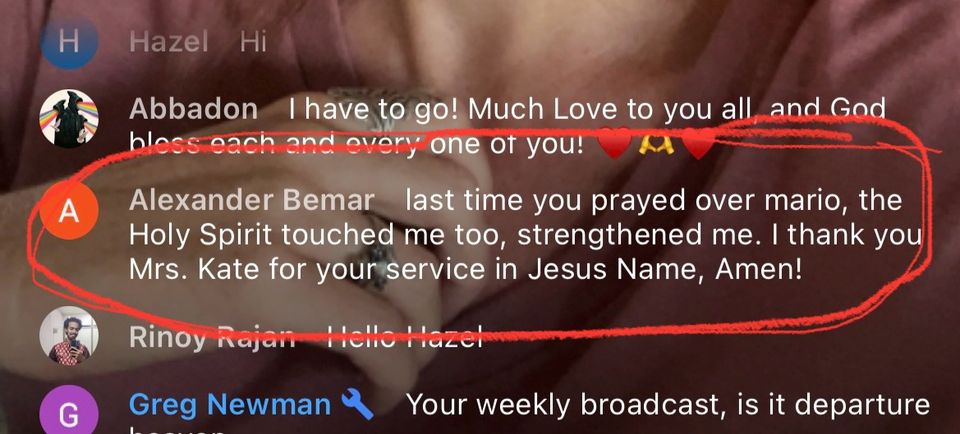This screenshot has height=434, width=960.
Task: Open Greg Newman's profile avatar
Action: (68, 411)
